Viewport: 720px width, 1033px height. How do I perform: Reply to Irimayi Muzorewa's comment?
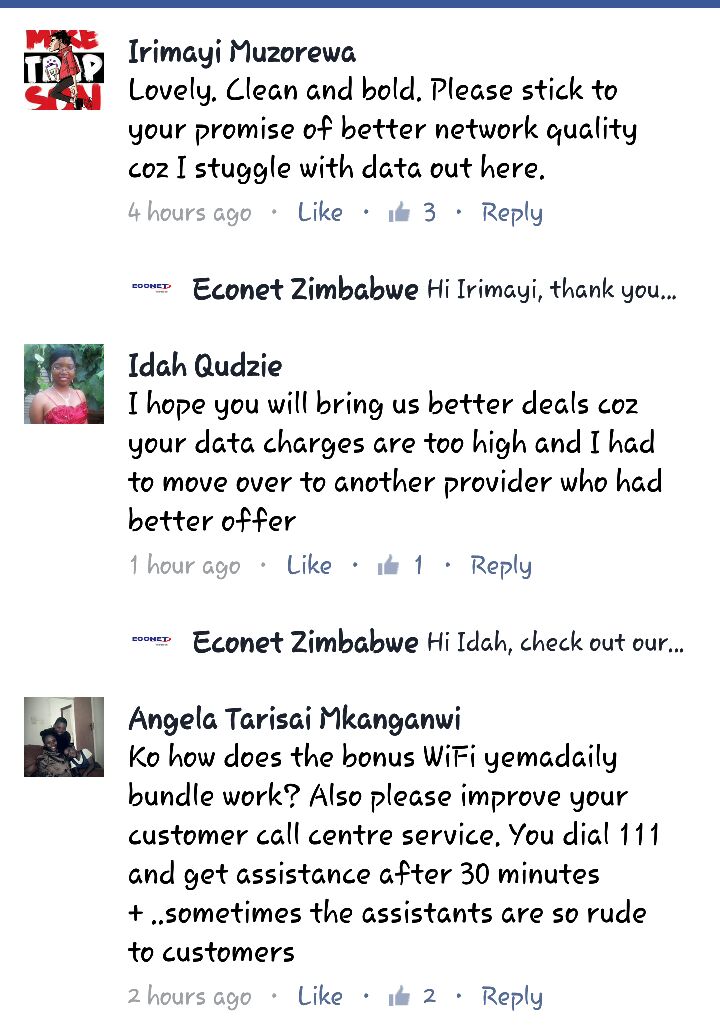[x=511, y=212]
